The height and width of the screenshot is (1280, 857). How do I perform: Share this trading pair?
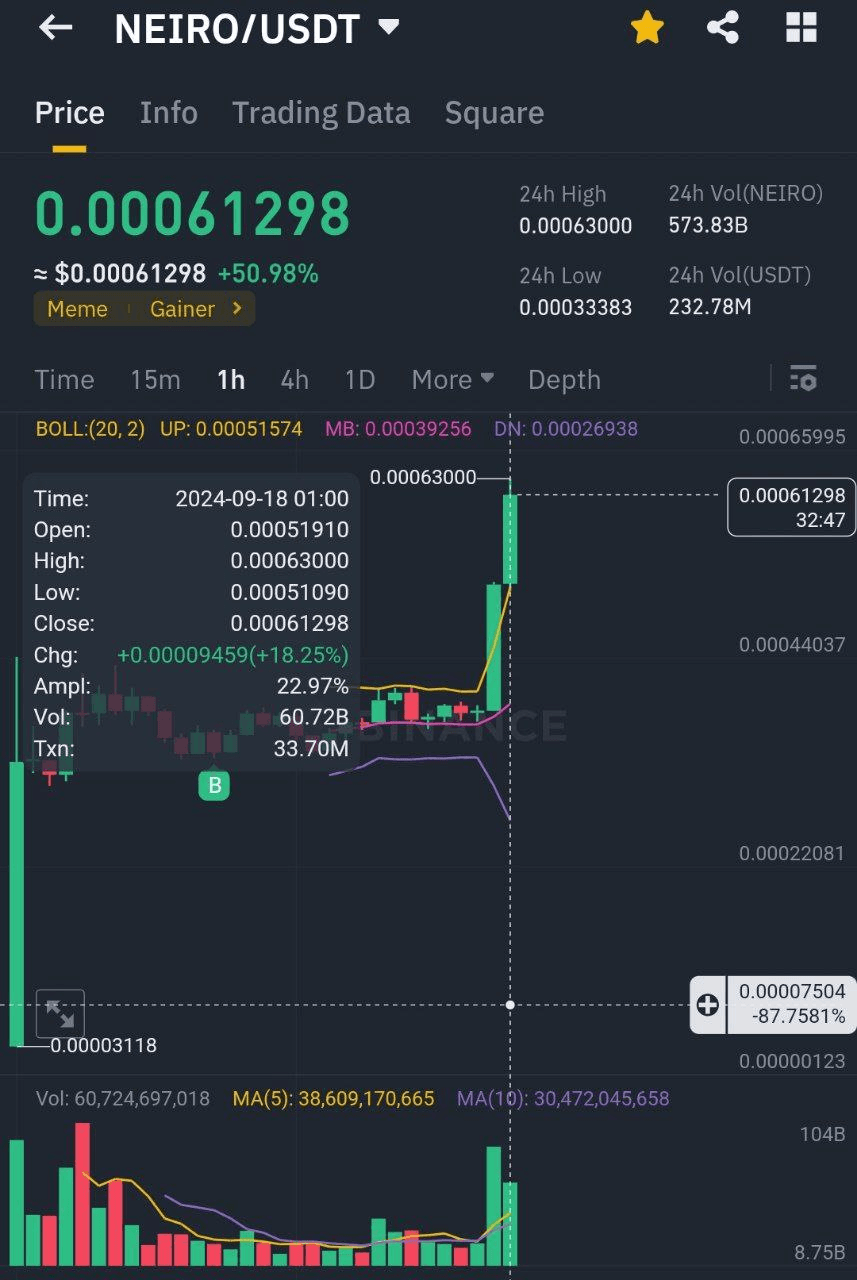(723, 28)
